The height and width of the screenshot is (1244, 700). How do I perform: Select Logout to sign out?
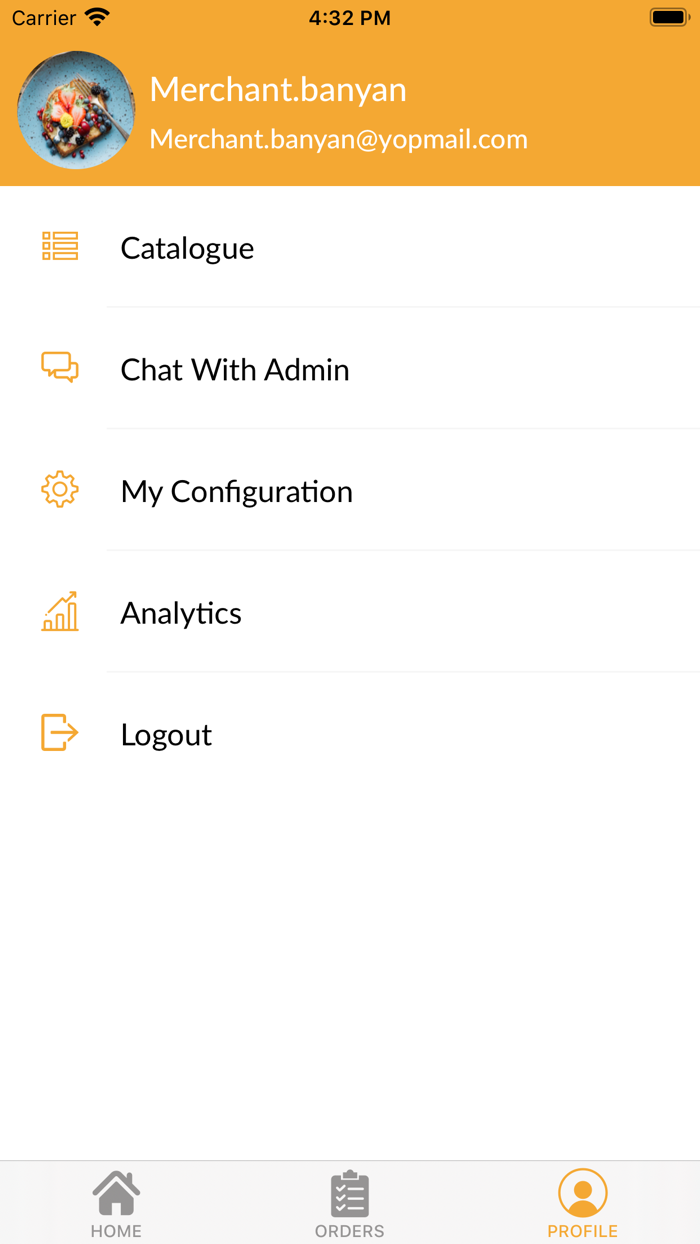pyautogui.click(x=166, y=735)
